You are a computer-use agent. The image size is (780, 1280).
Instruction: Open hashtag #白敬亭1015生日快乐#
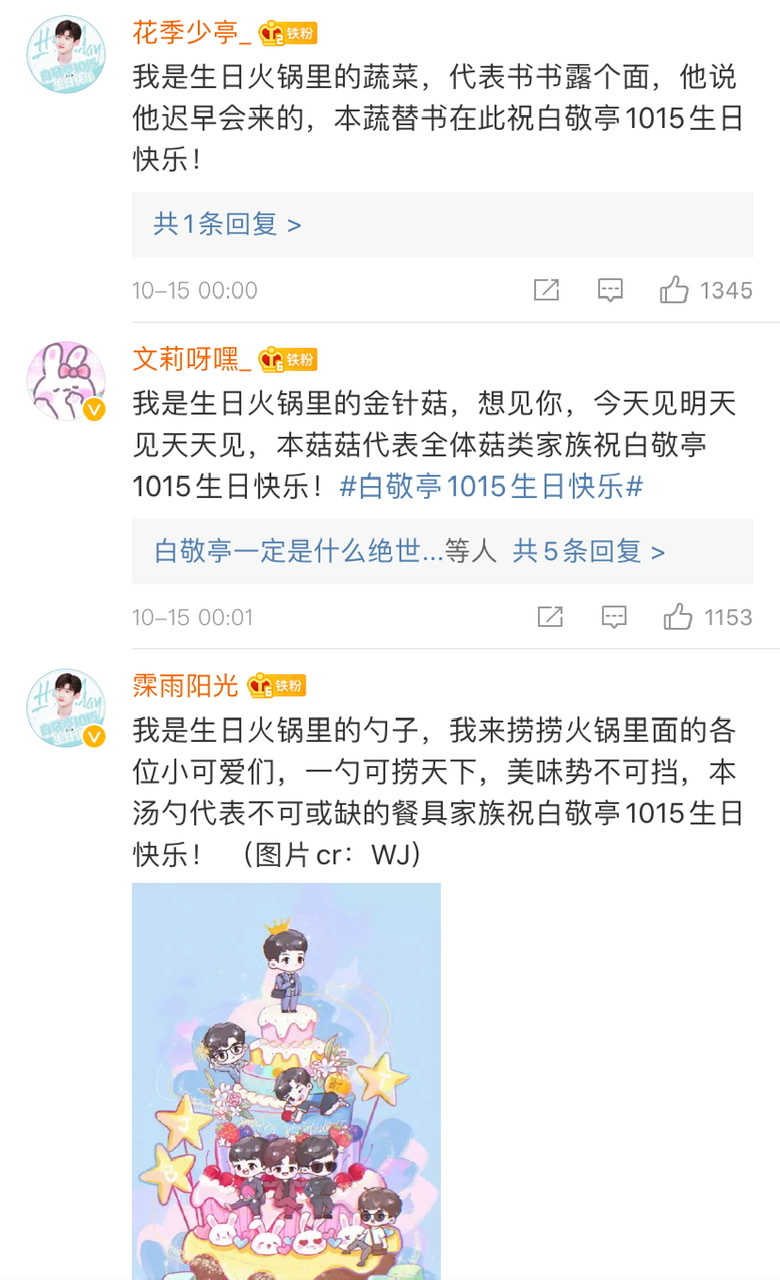click(x=491, y=487)
